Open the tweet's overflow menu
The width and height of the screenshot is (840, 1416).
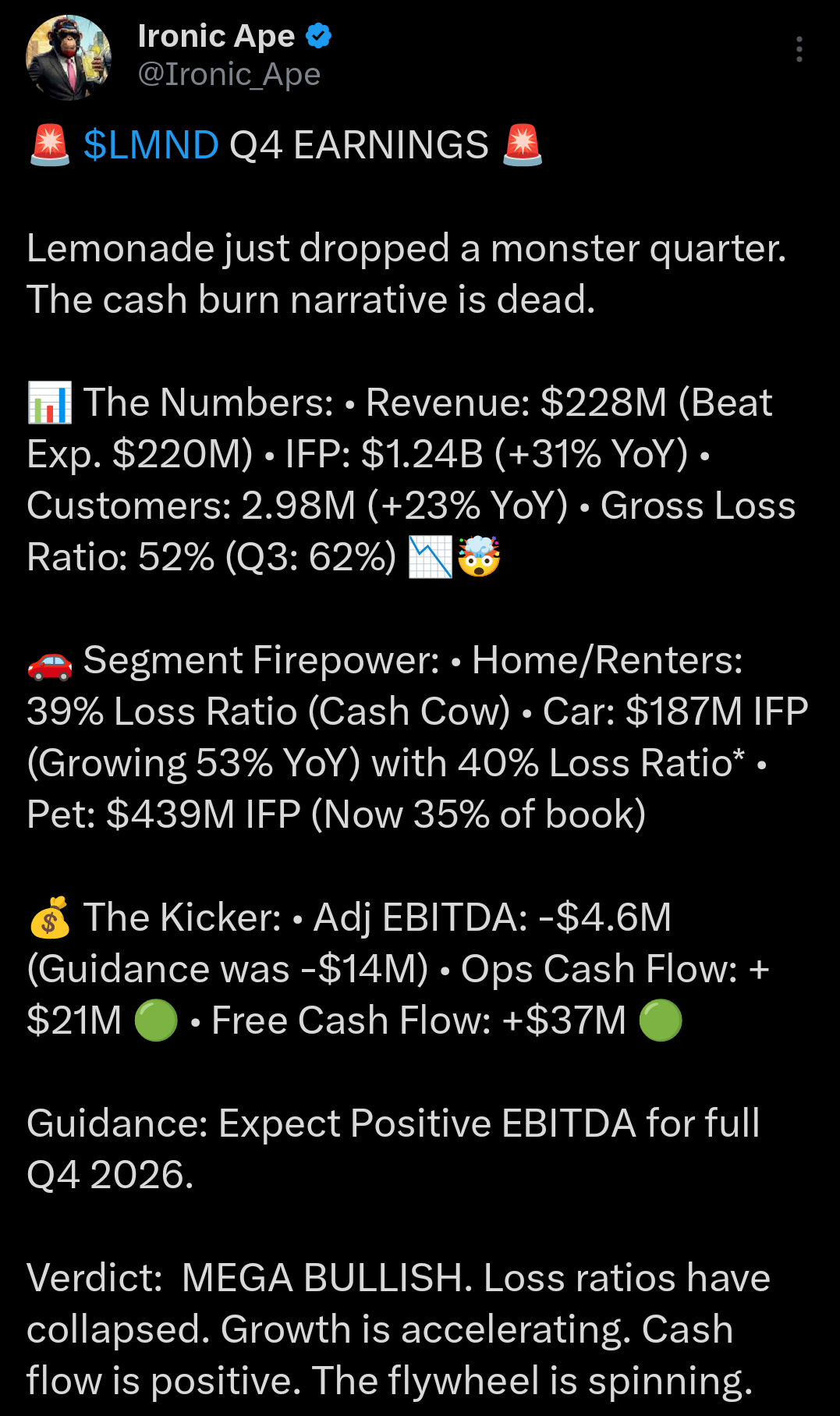click(x=799, y=49)
